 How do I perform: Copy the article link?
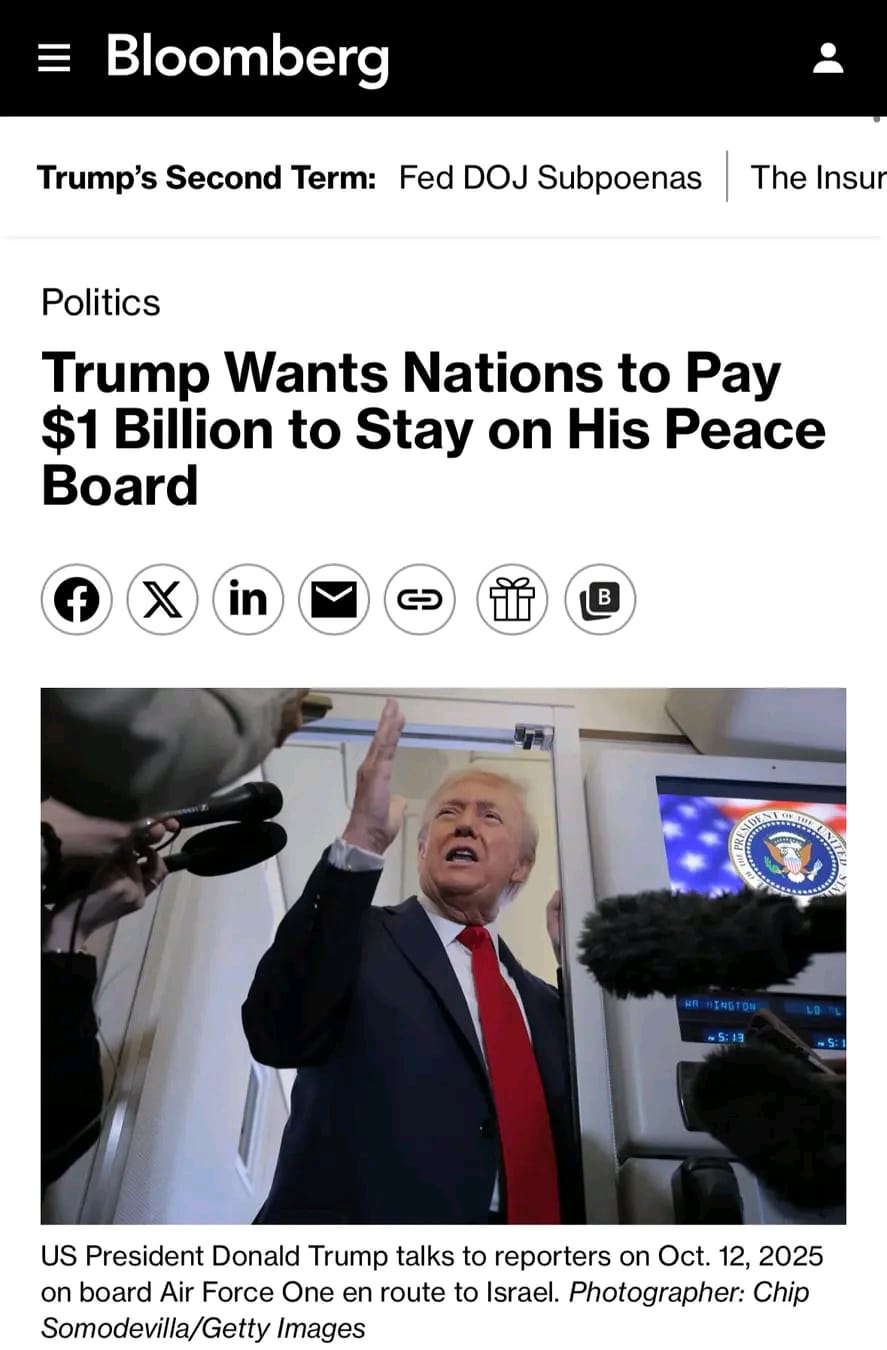pos(420,600)
